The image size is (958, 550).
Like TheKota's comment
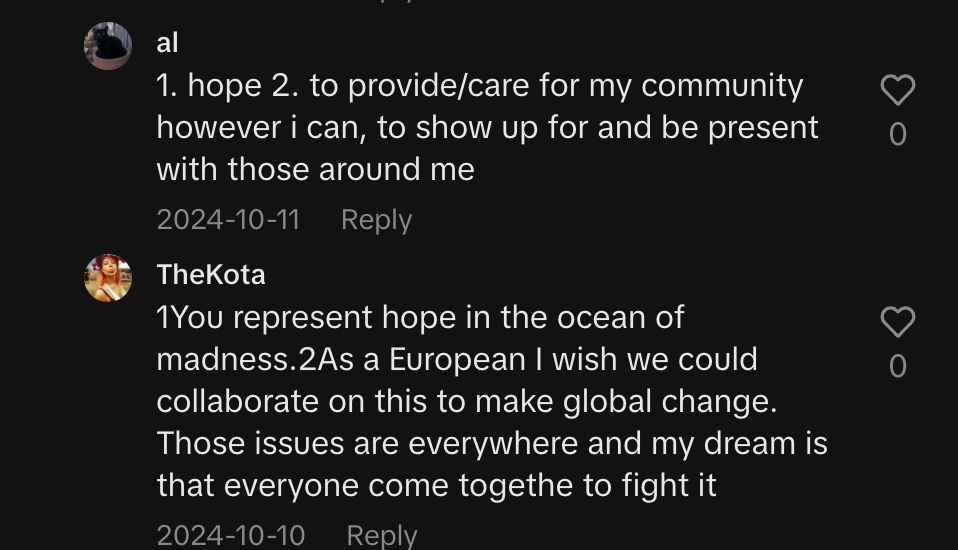coord(897,322)
